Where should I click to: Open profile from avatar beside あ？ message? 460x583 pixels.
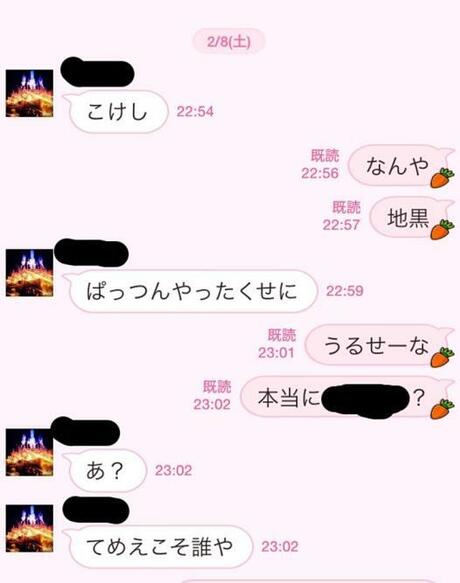click(29, 452)
